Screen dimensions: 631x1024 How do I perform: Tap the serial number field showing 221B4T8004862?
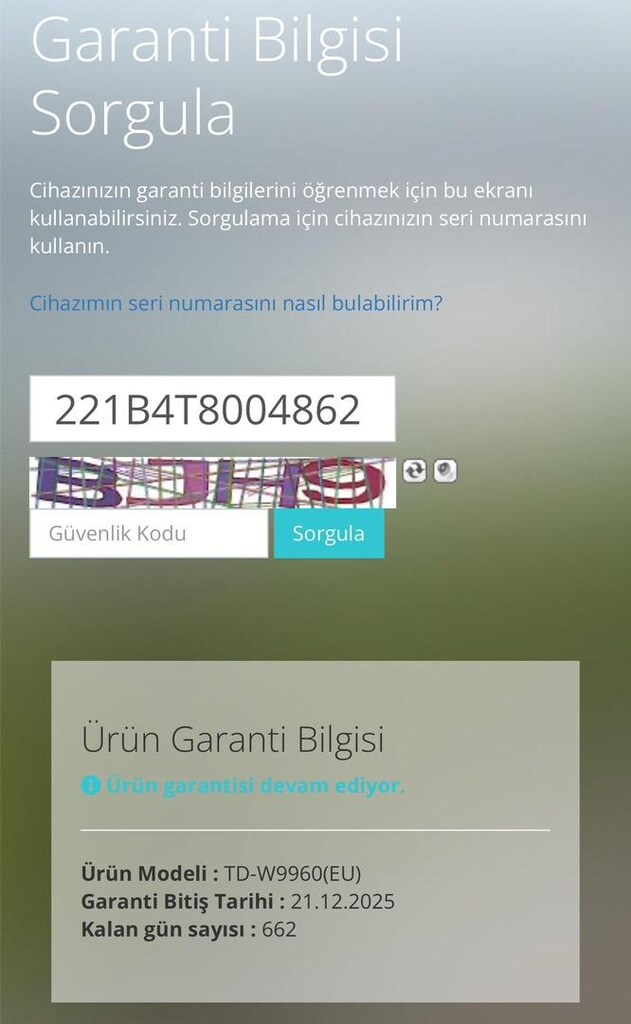(x=212, y=409)
